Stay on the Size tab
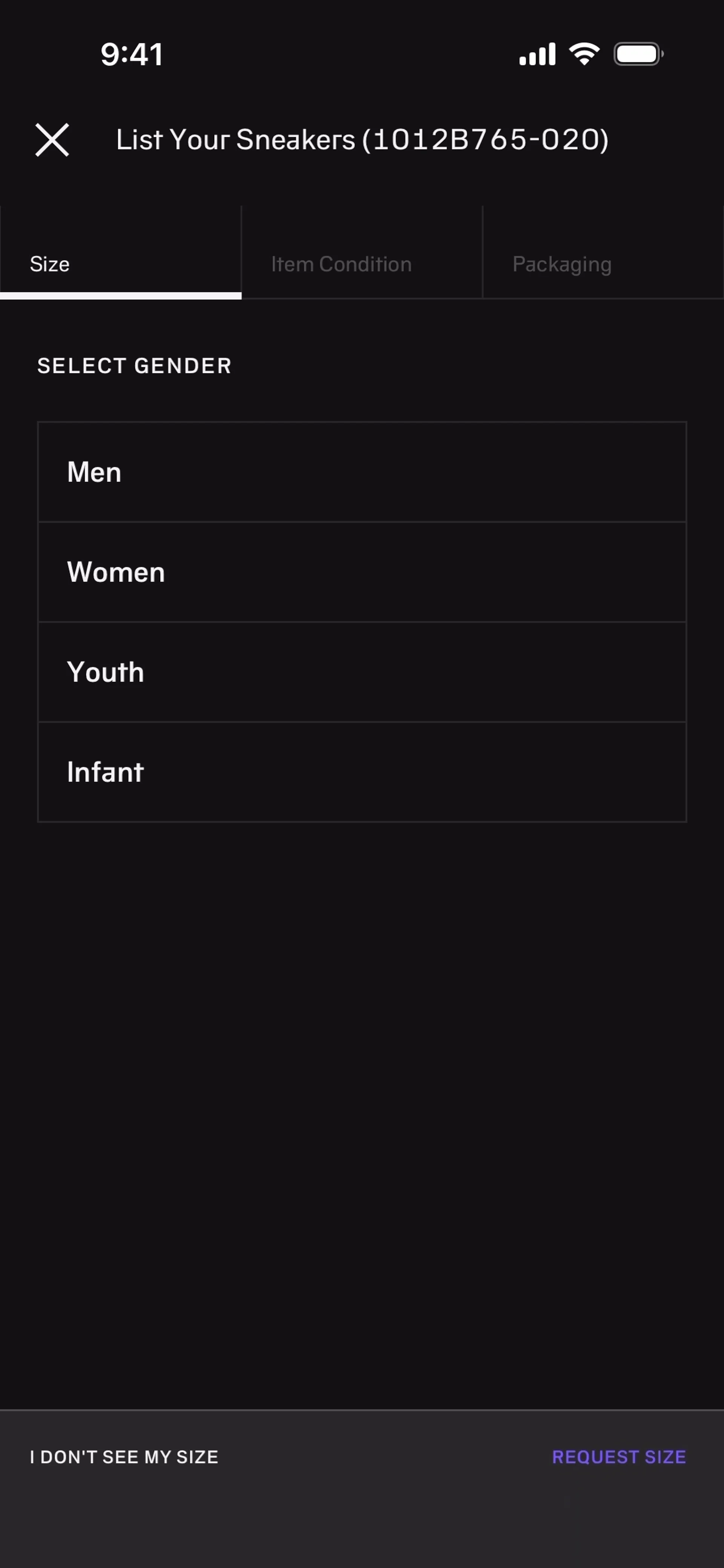The height and width of the screenshot is (1568, 724). click(49, 264)
